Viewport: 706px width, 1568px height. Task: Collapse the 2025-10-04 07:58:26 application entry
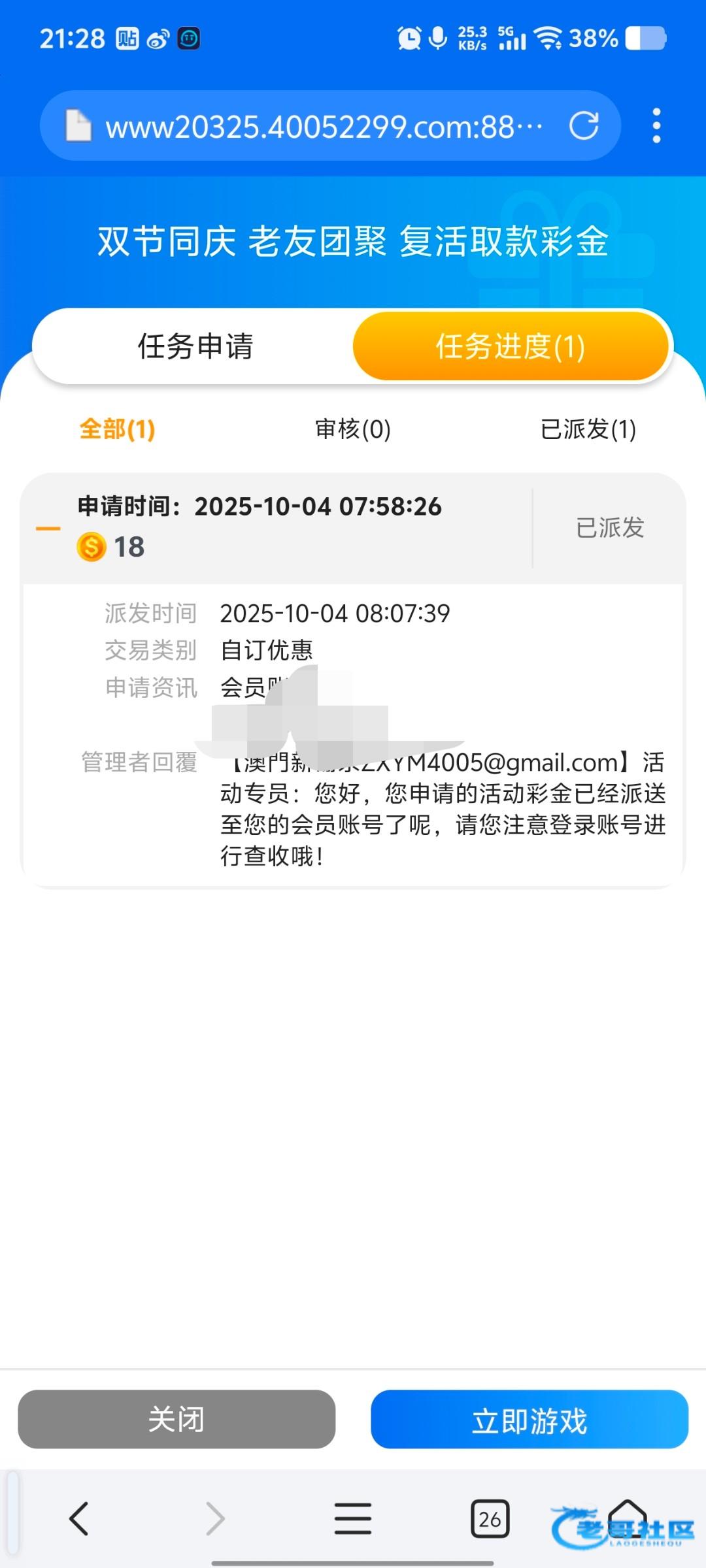coord(48,528)
